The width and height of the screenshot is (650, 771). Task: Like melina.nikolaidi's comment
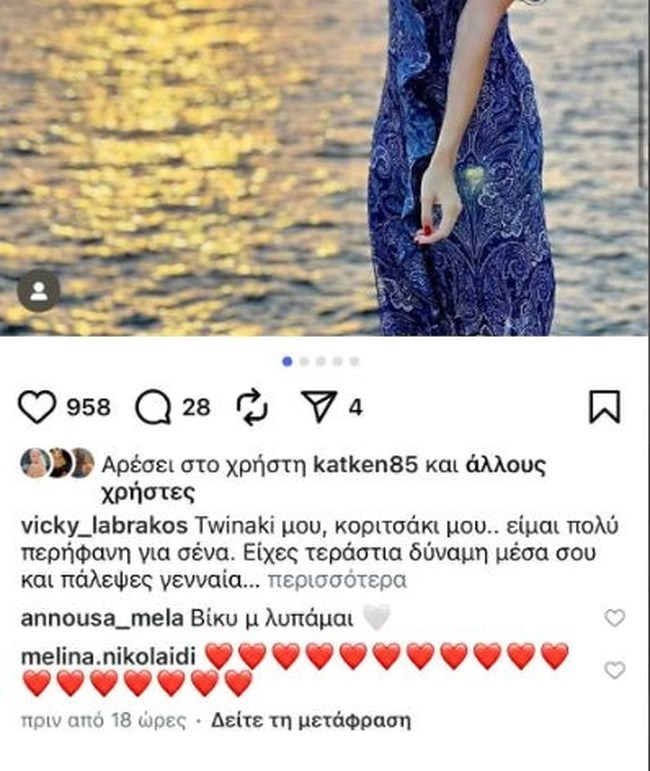(615, 670)
